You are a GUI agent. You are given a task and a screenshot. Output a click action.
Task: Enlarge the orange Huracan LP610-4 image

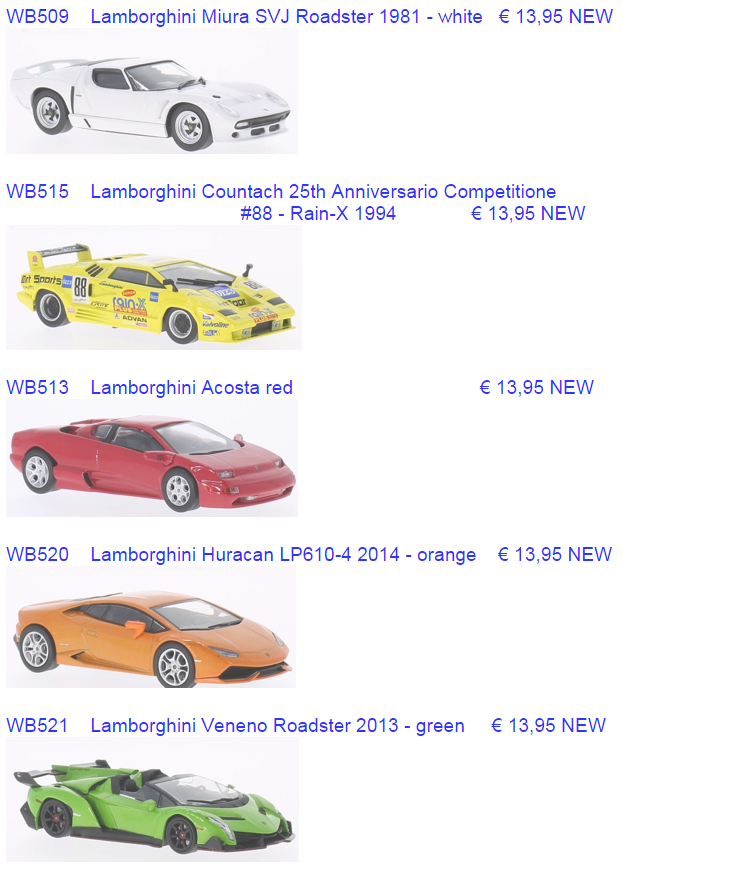coord(151,628)
